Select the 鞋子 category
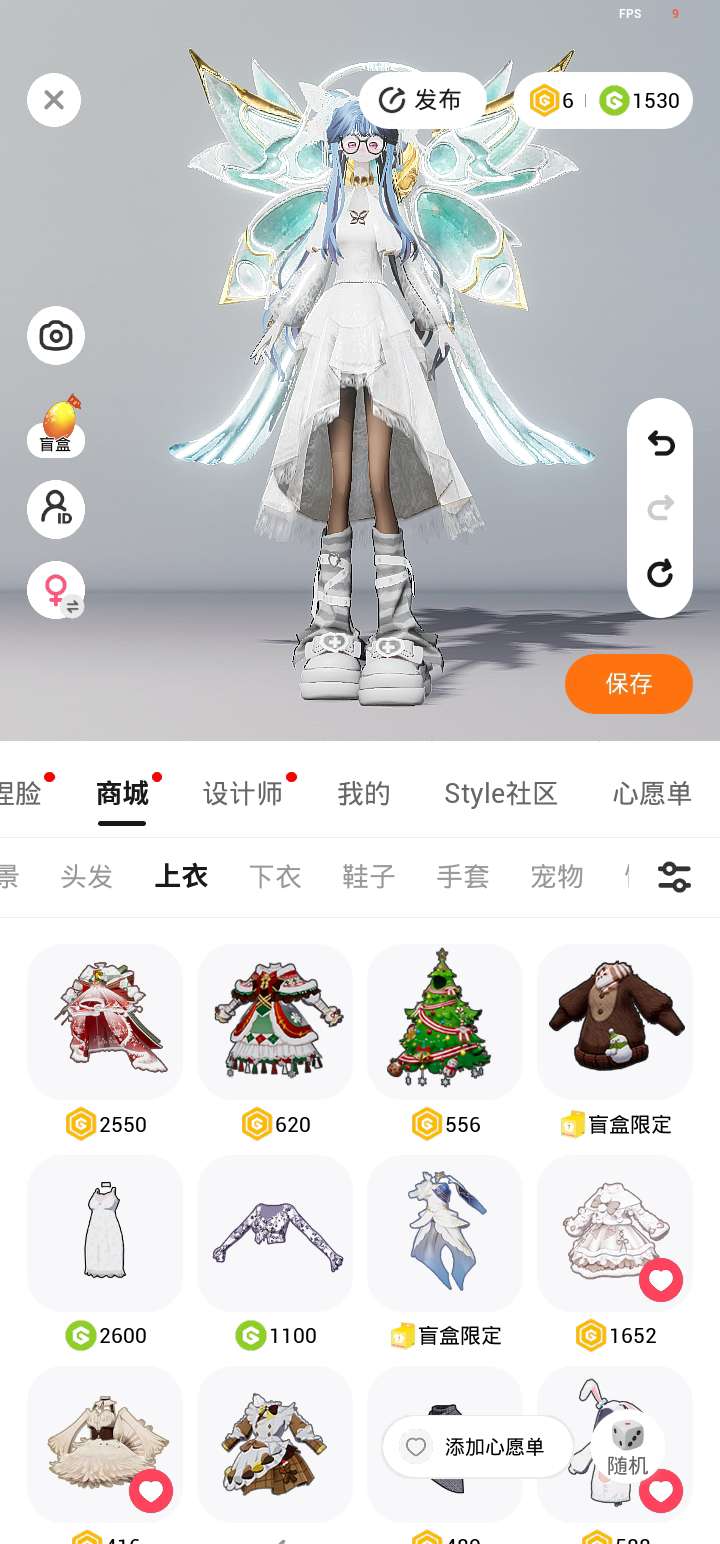 pyautogui.click(x=369, y=877)
